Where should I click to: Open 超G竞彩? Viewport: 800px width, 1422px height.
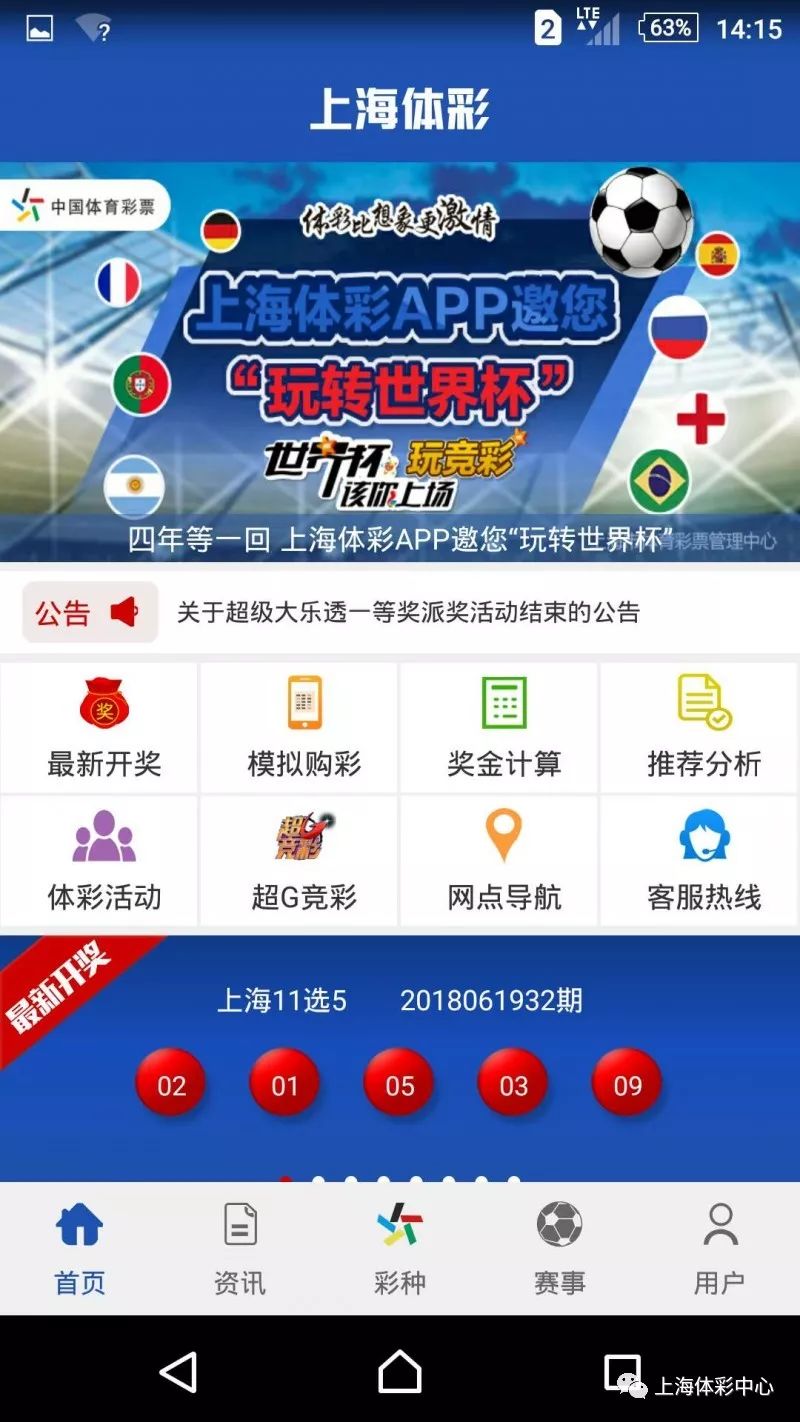click(299, 861)
